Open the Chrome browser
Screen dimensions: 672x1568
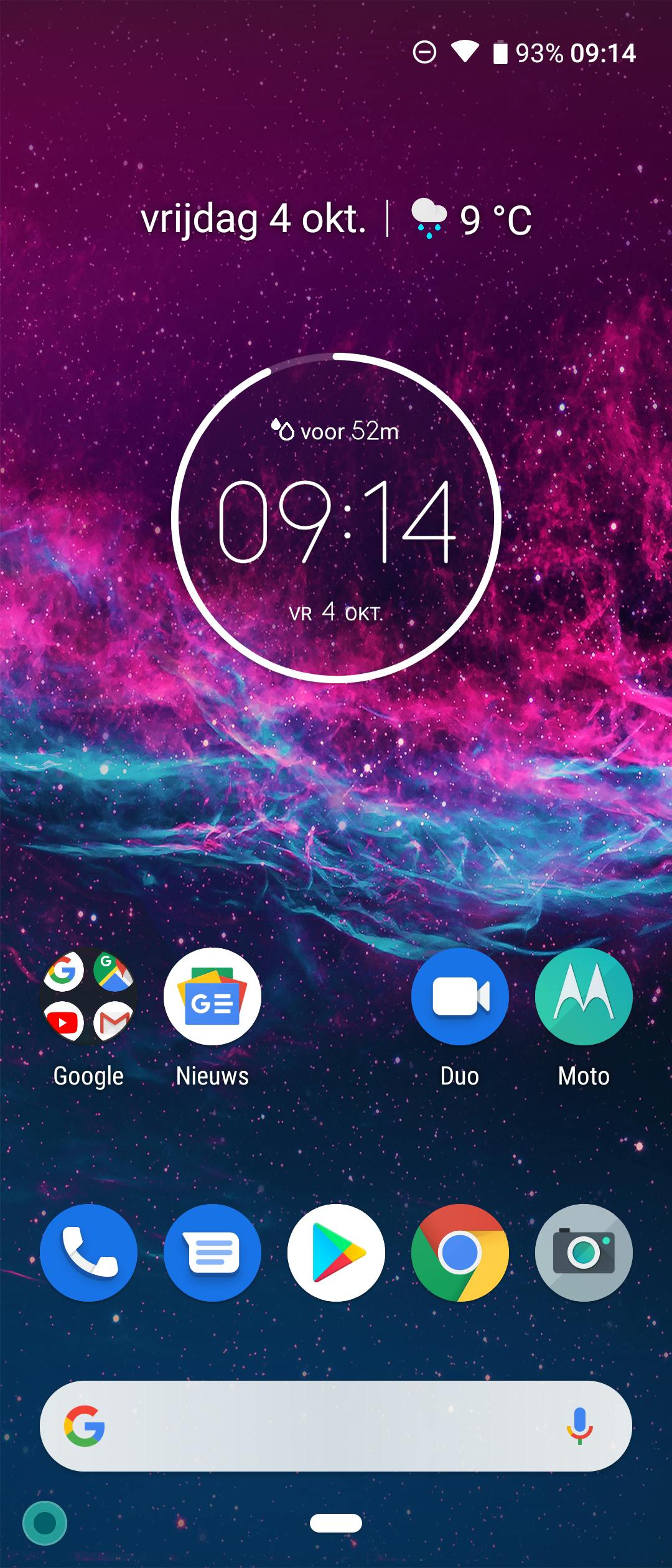tap(460, 1253)
